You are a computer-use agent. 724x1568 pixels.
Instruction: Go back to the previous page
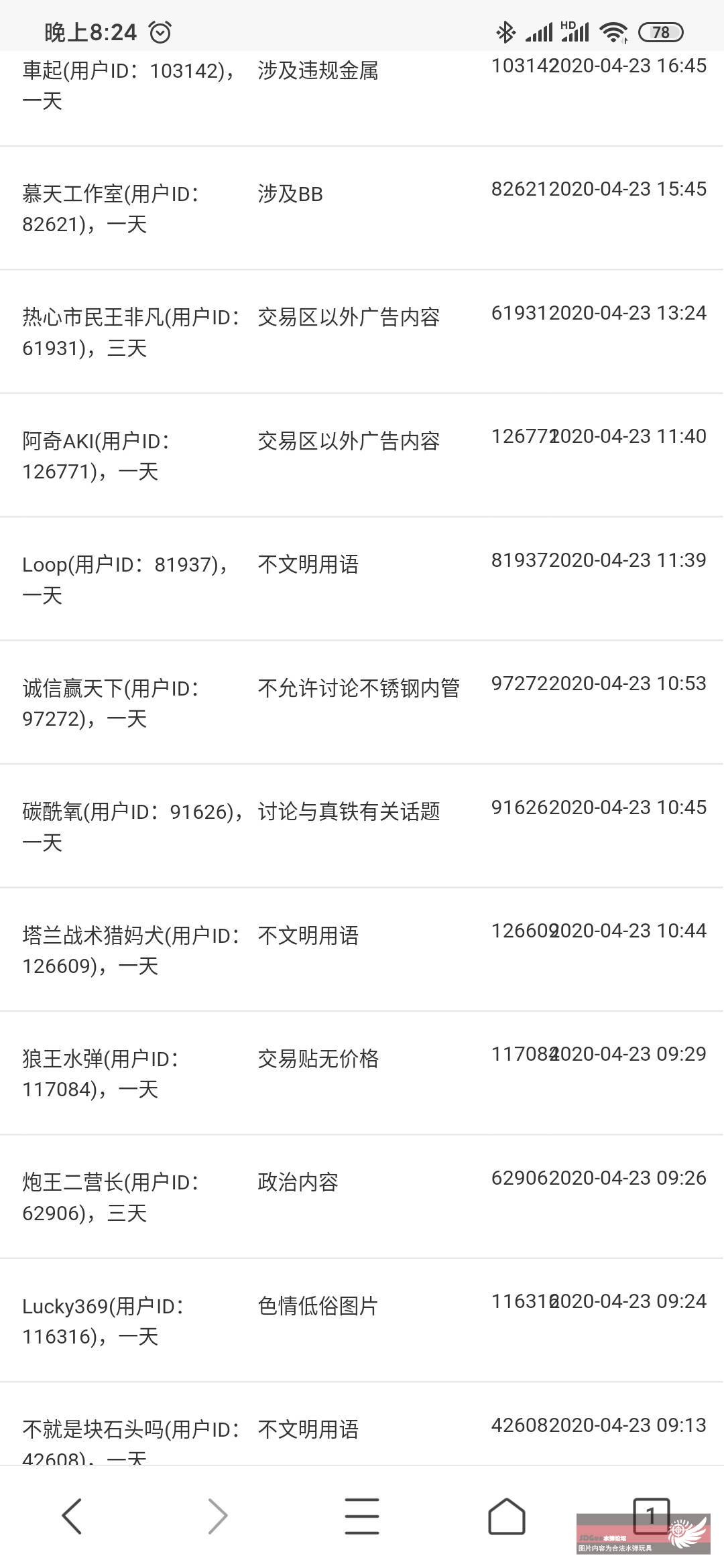point(72,1516)
